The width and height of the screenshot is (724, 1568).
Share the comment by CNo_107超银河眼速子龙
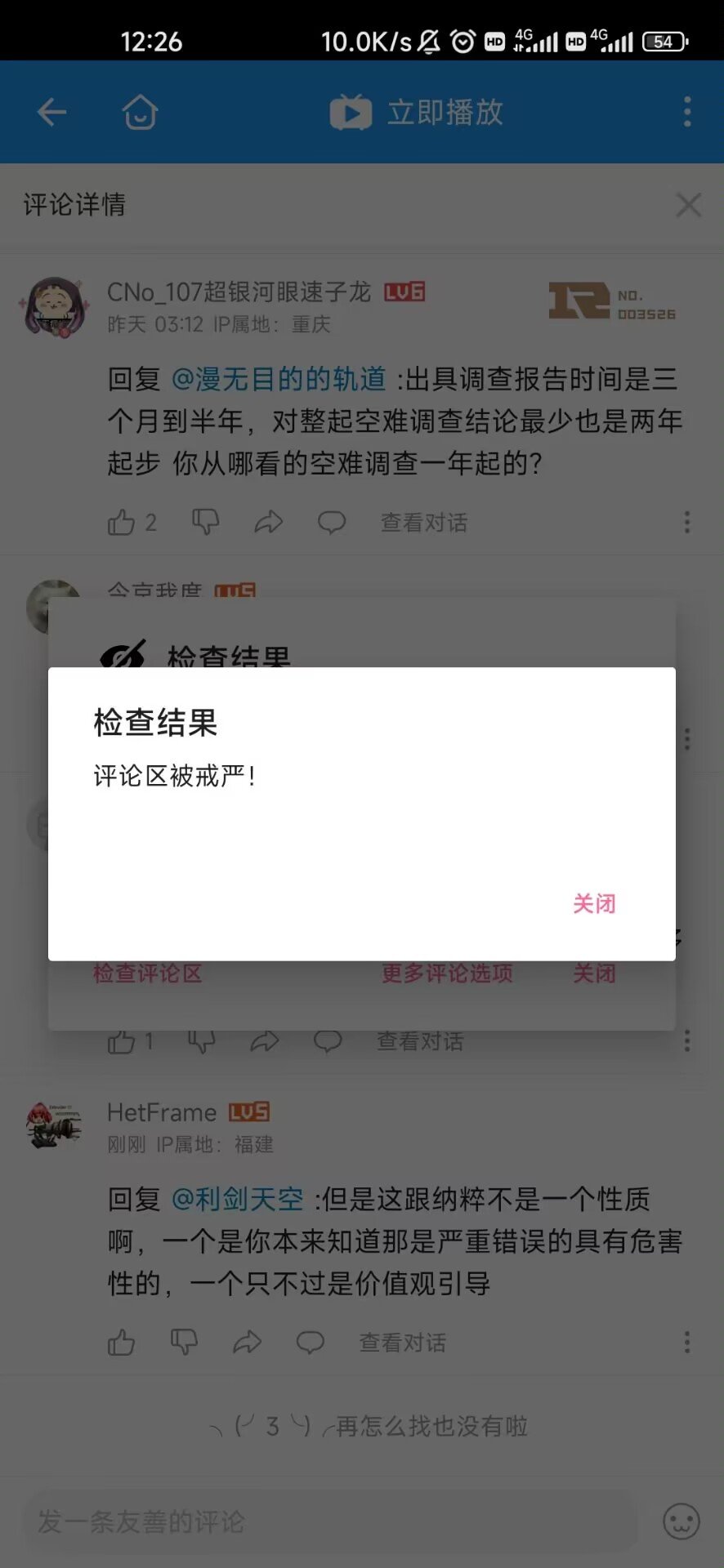[x=268, y=522]
